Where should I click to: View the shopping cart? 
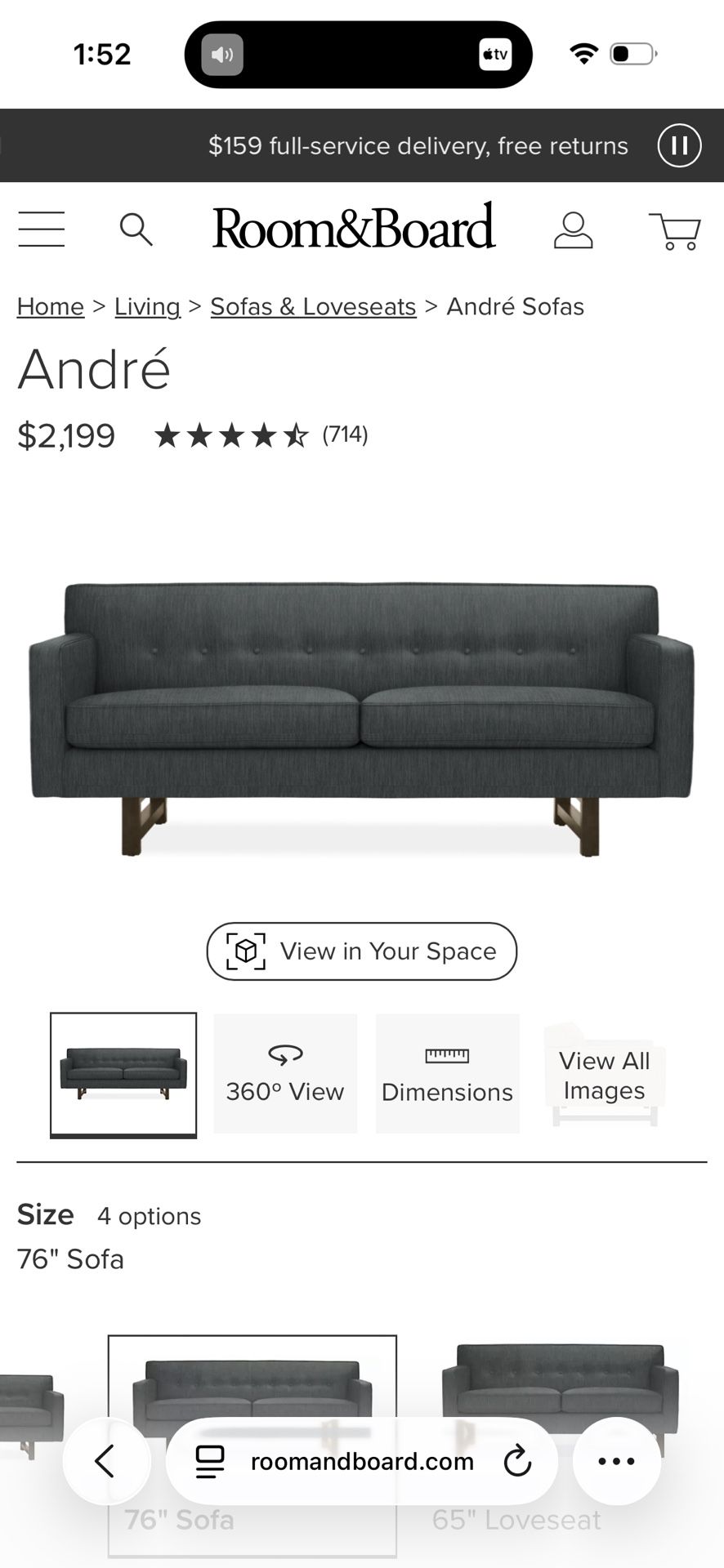click(x=675, y=230)
